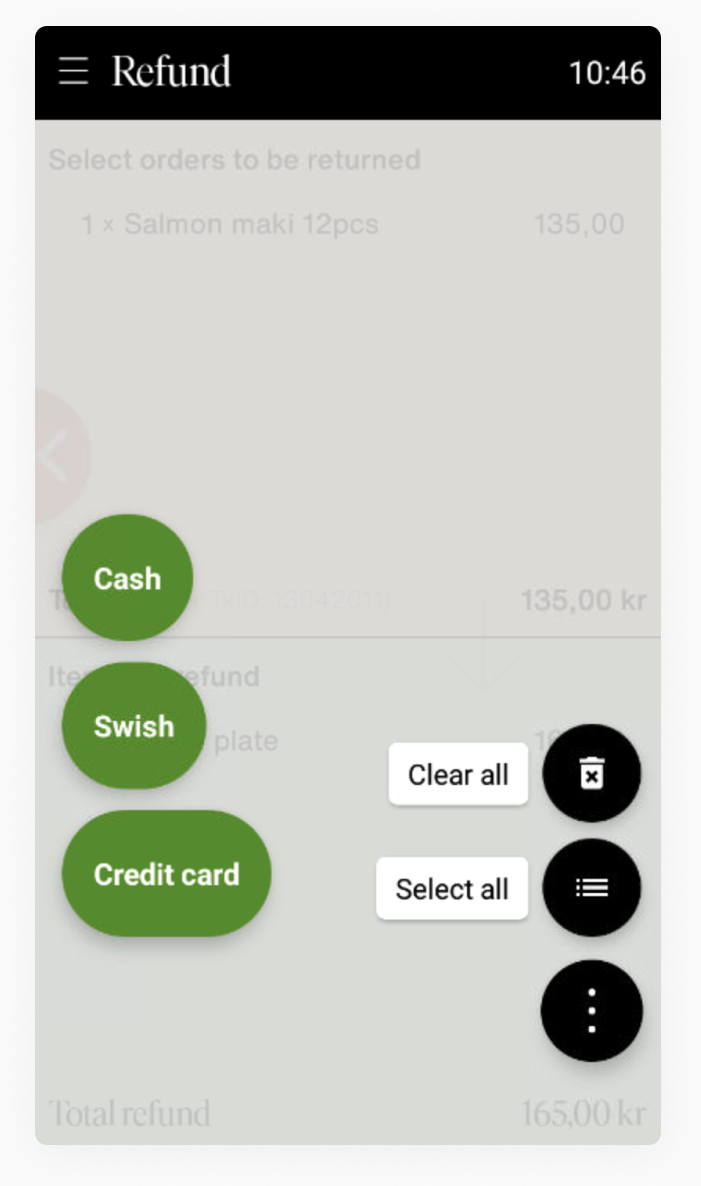The width and height of the screenshot is (701, 1186).
Task: Tap the trash bin floating button
Action: click(x=591, y=774)
